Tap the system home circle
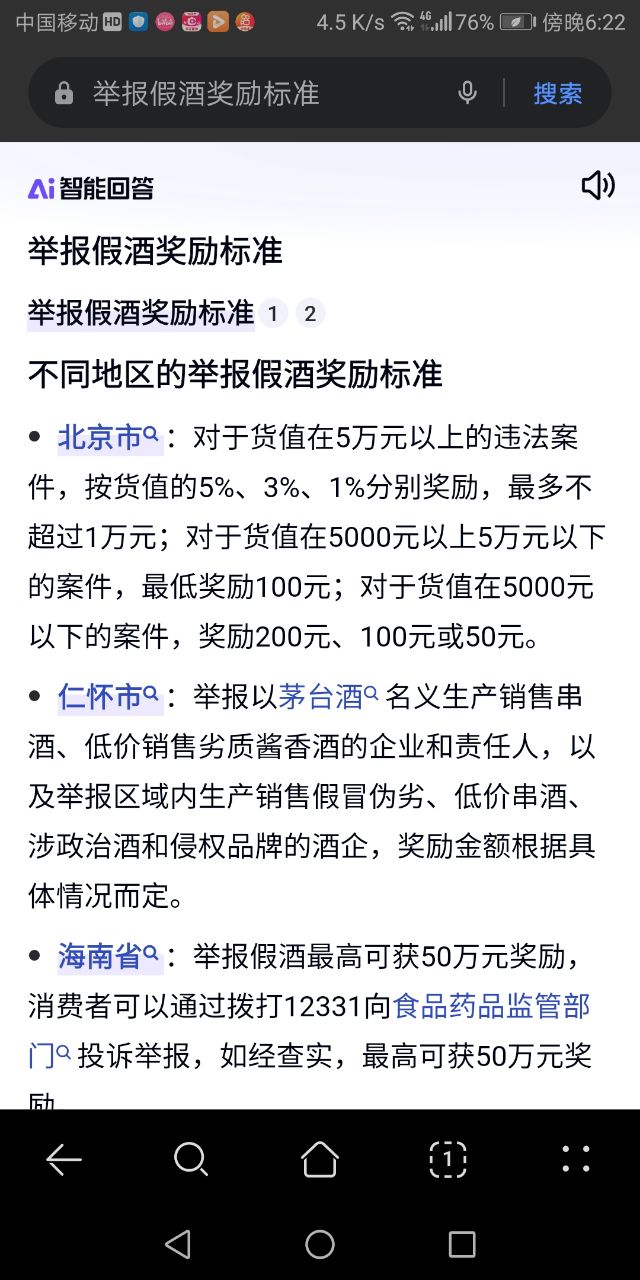Screen dimensions: 640x1280 click(320, 1244)
